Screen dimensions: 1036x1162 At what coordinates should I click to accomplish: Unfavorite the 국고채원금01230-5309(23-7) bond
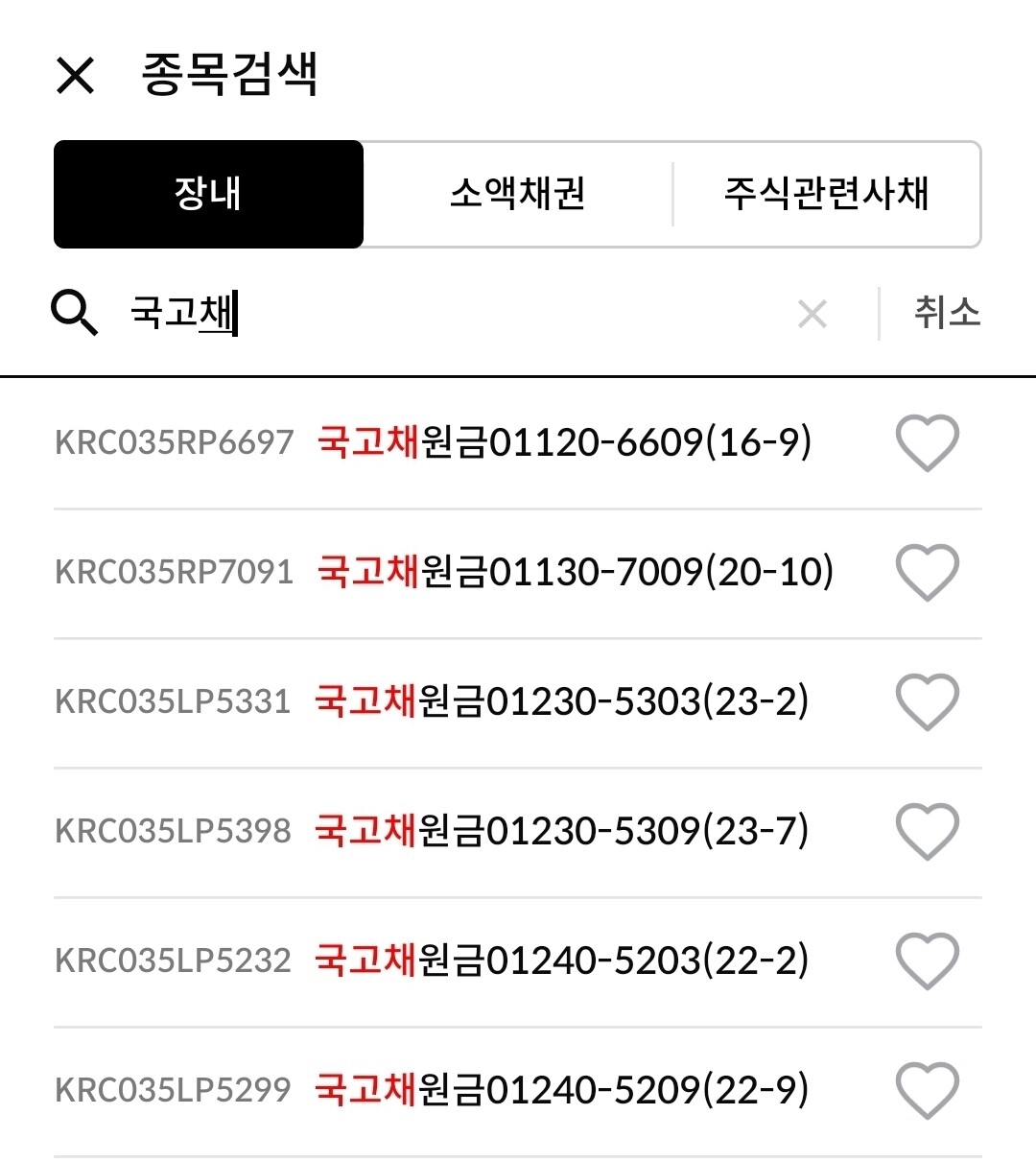[x=927, y=832]
